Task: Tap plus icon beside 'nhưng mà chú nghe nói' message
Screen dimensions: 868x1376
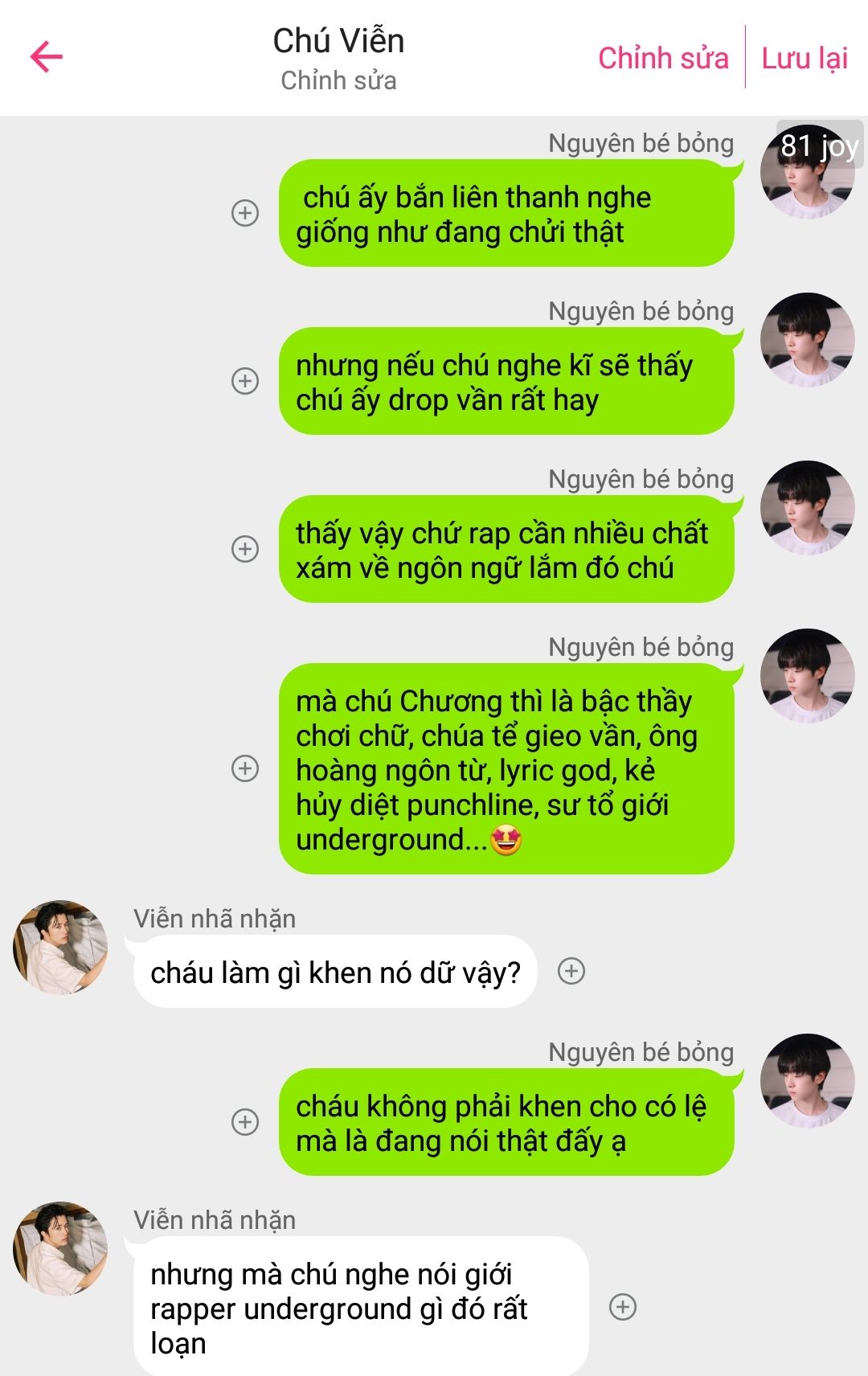Action: 623,1307
